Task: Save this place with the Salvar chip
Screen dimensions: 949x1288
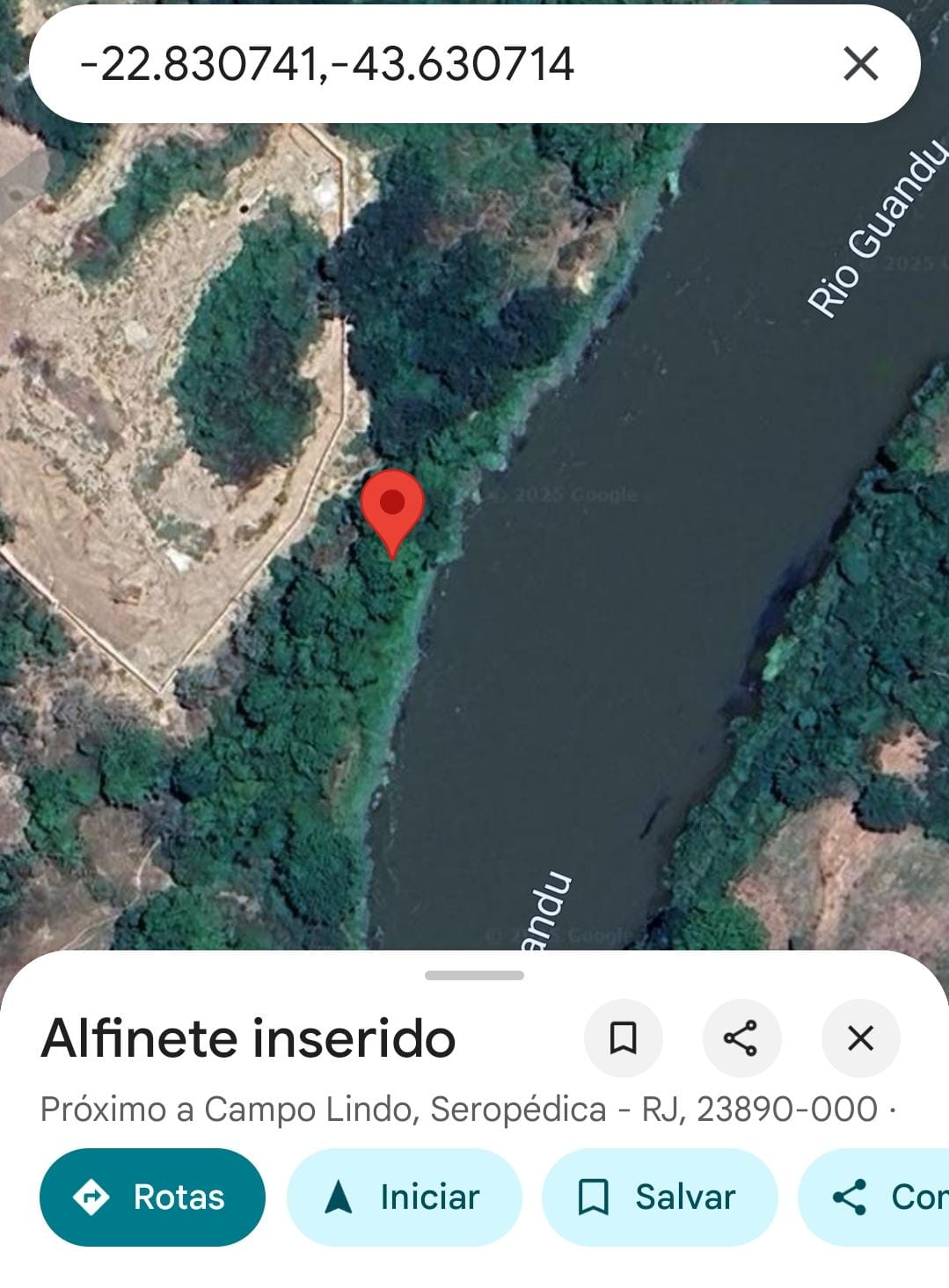Action: (x=659, y=1197)
